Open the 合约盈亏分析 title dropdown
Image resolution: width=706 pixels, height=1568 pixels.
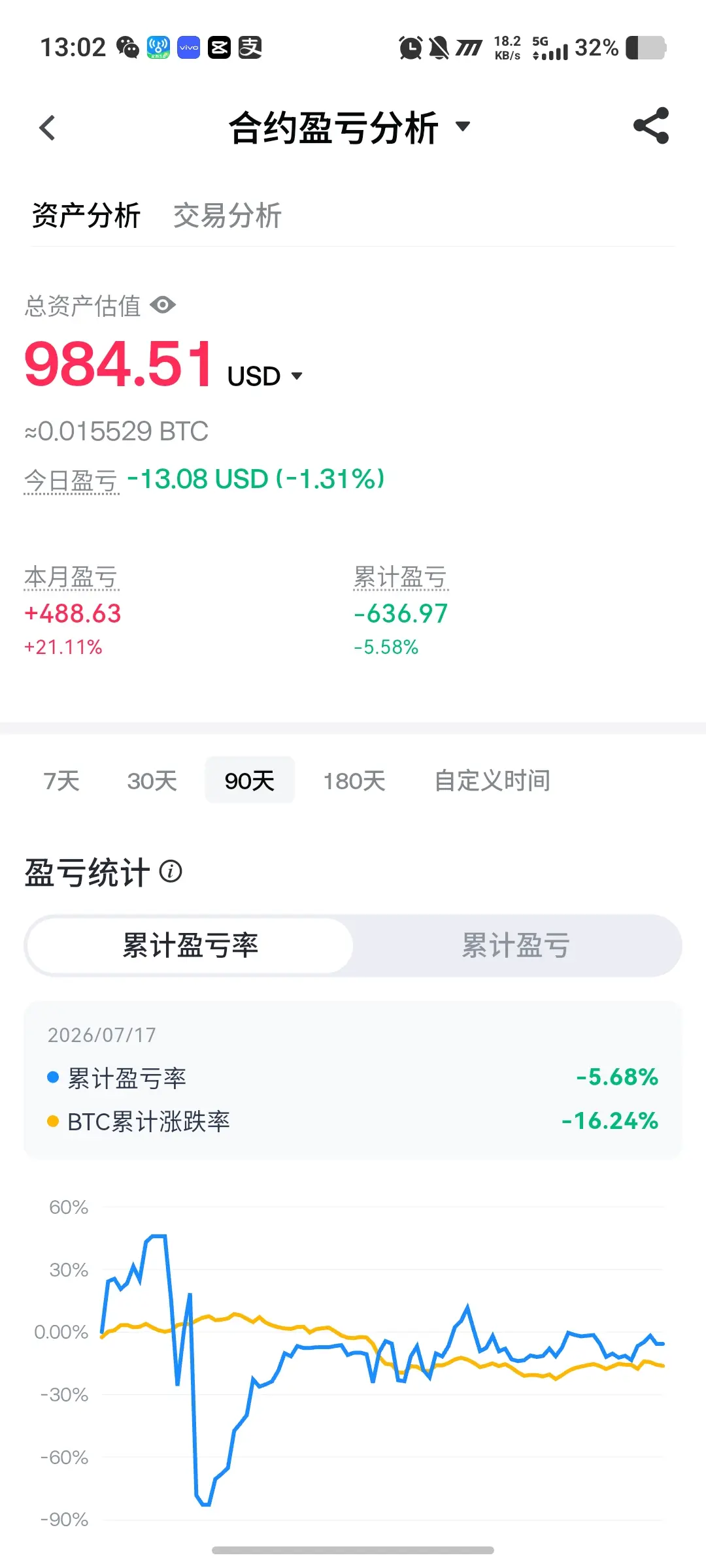(350, 127)
